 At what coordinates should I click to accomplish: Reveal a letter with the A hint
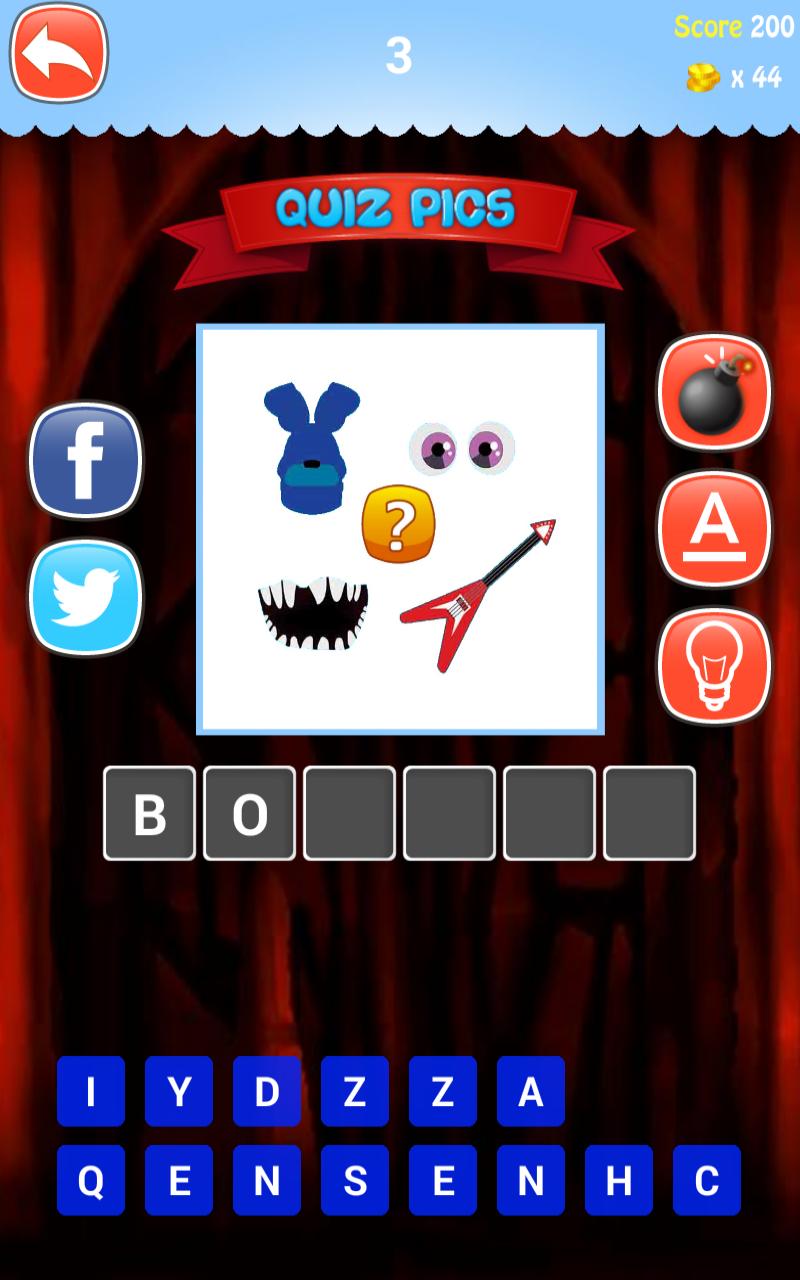[714, 529]
